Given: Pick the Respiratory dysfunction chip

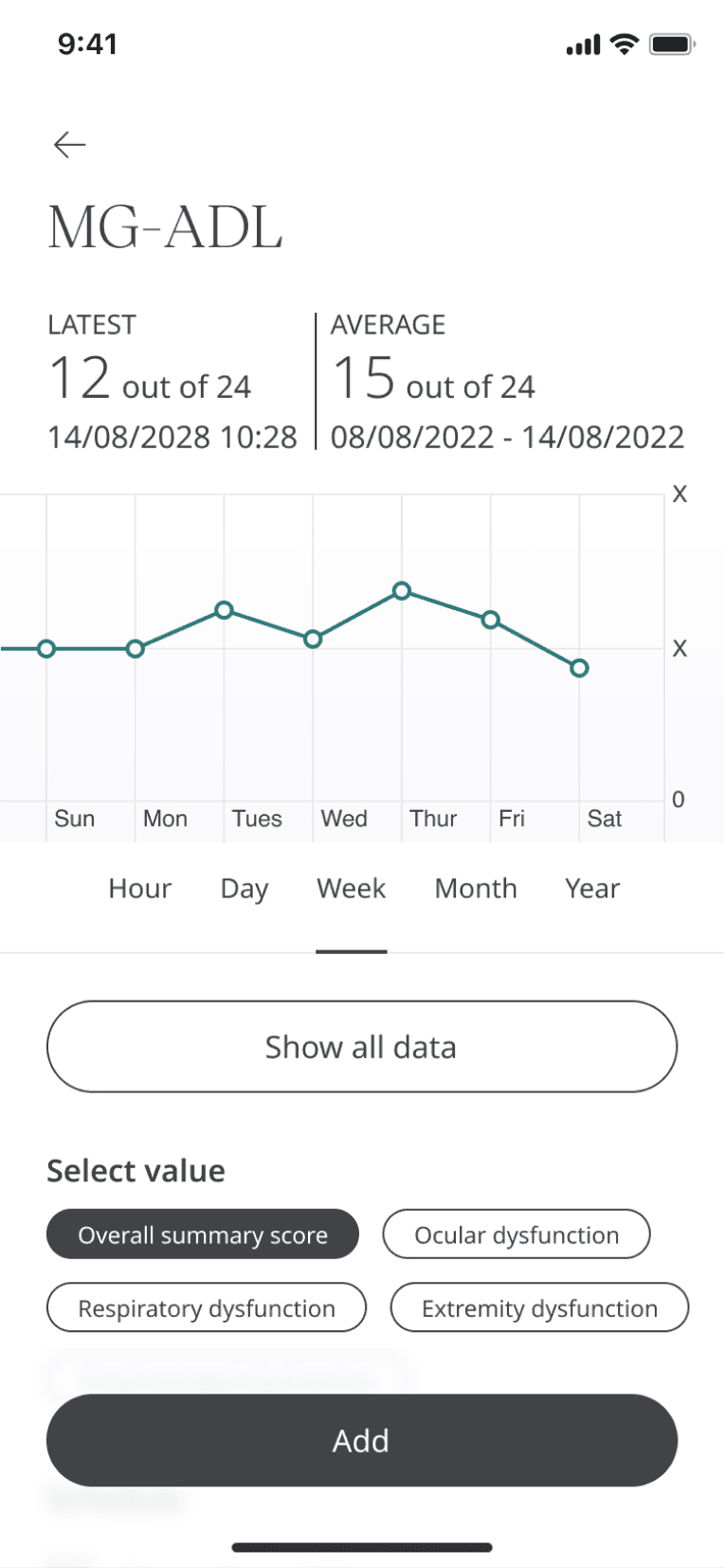Looking at the screenshot, I should click(x=207, y=1308).
